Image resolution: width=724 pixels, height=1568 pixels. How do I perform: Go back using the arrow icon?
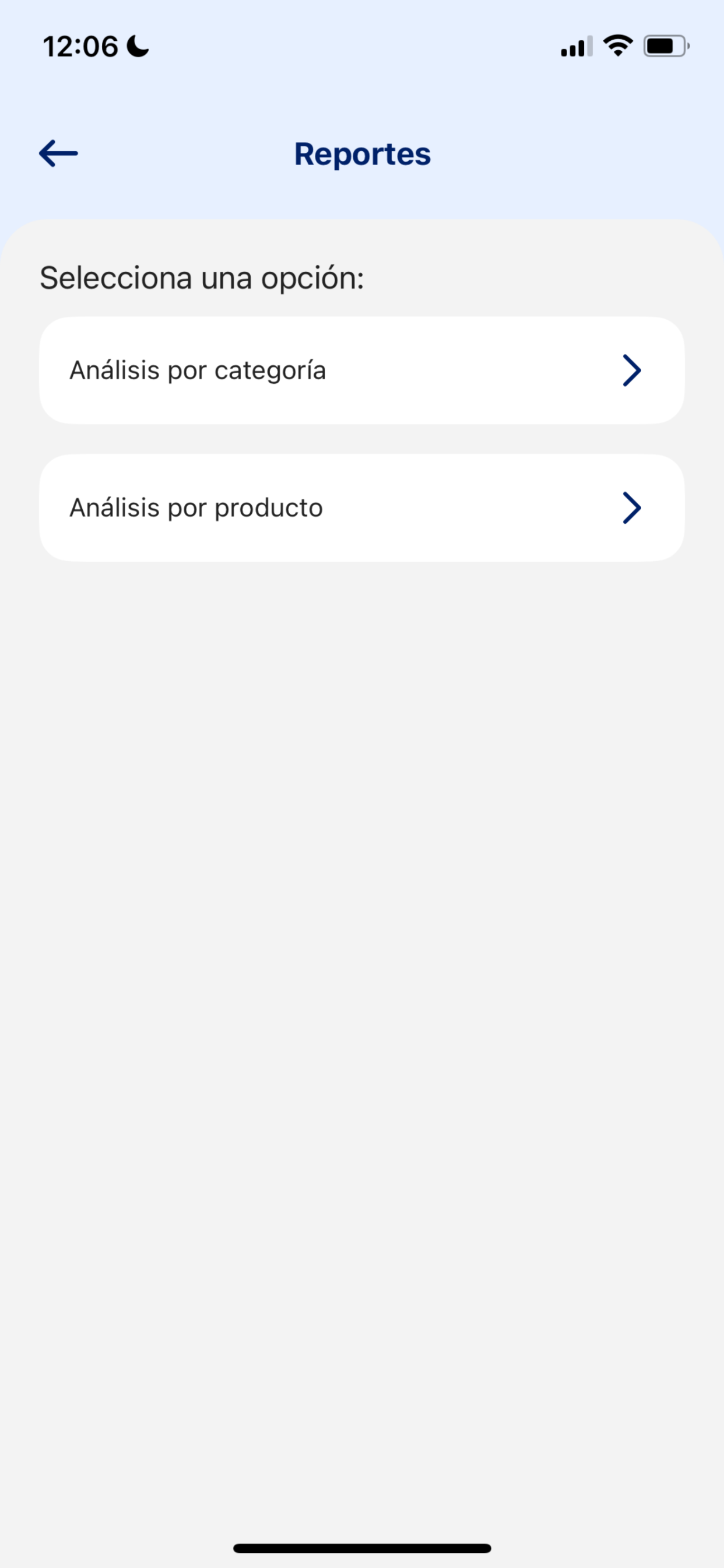click(58, 153)
